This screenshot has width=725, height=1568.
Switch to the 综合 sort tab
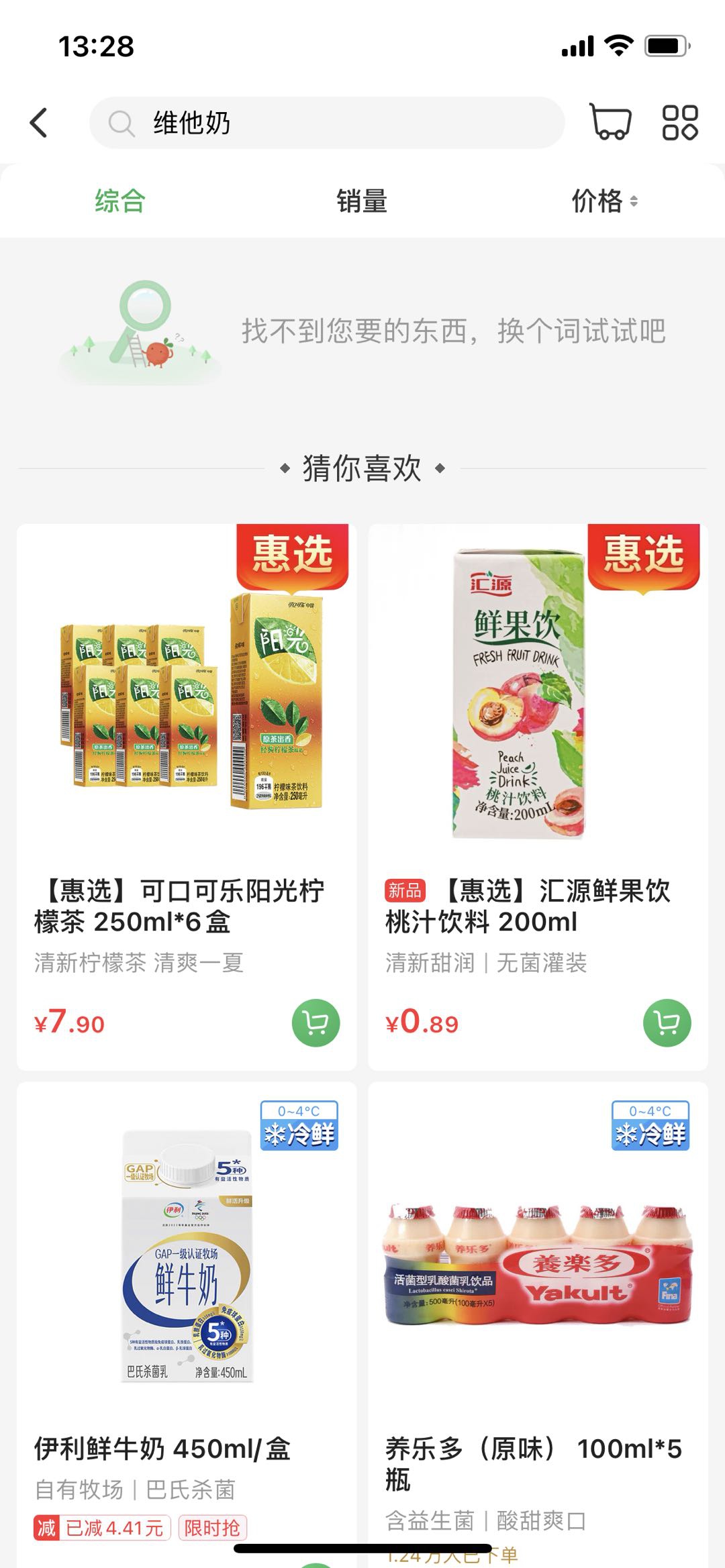pos(120,201)
